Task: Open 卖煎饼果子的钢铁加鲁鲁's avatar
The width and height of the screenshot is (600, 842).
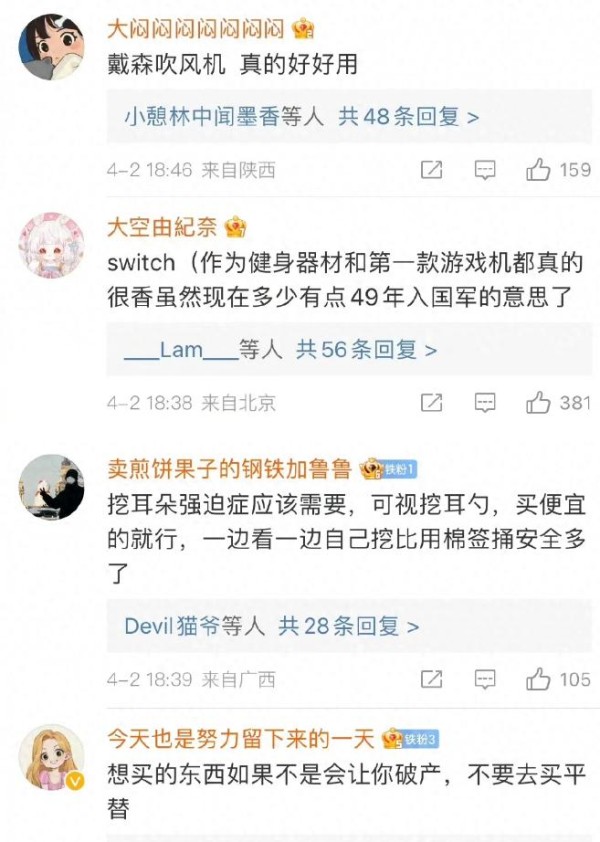Action: pos(52,487)
